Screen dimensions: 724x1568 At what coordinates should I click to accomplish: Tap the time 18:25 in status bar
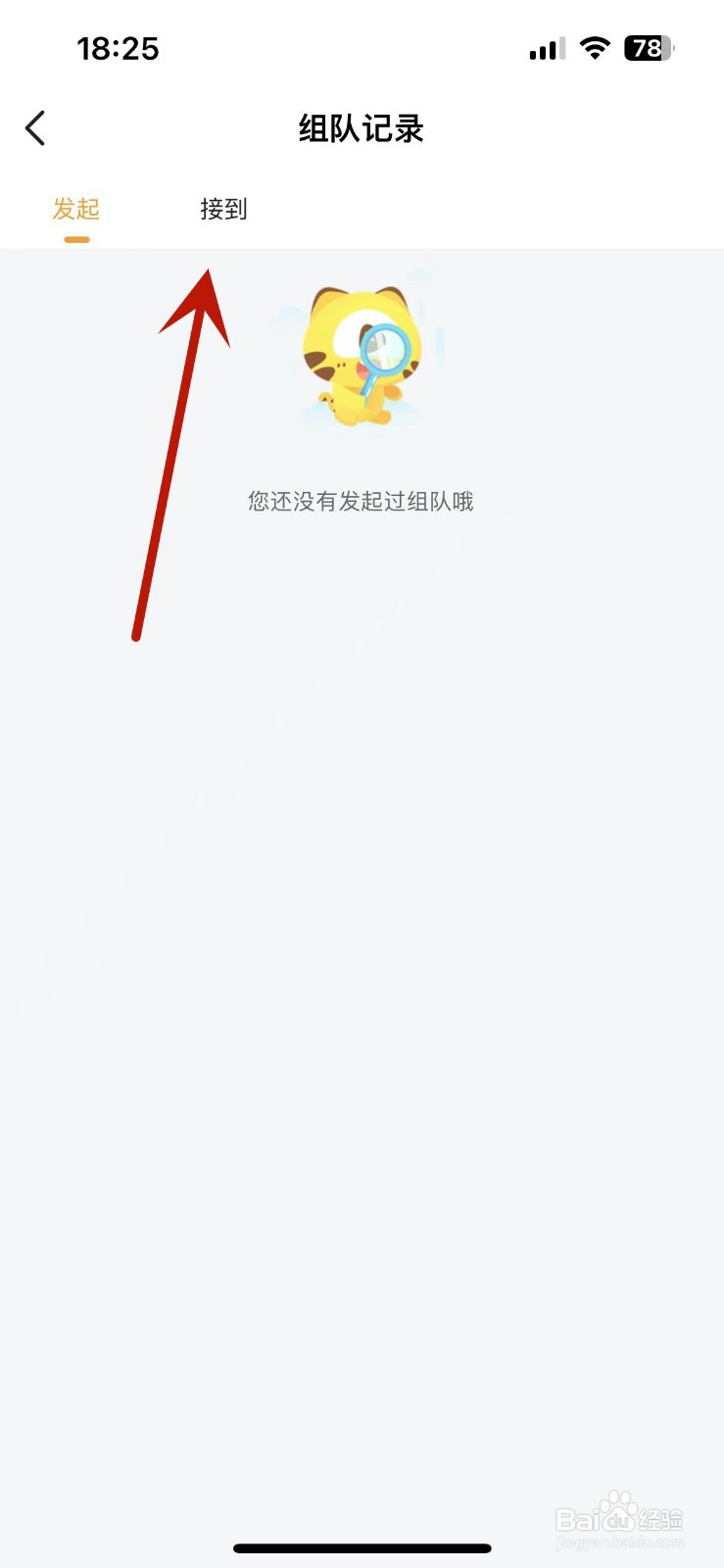click(x=120, y=49)
